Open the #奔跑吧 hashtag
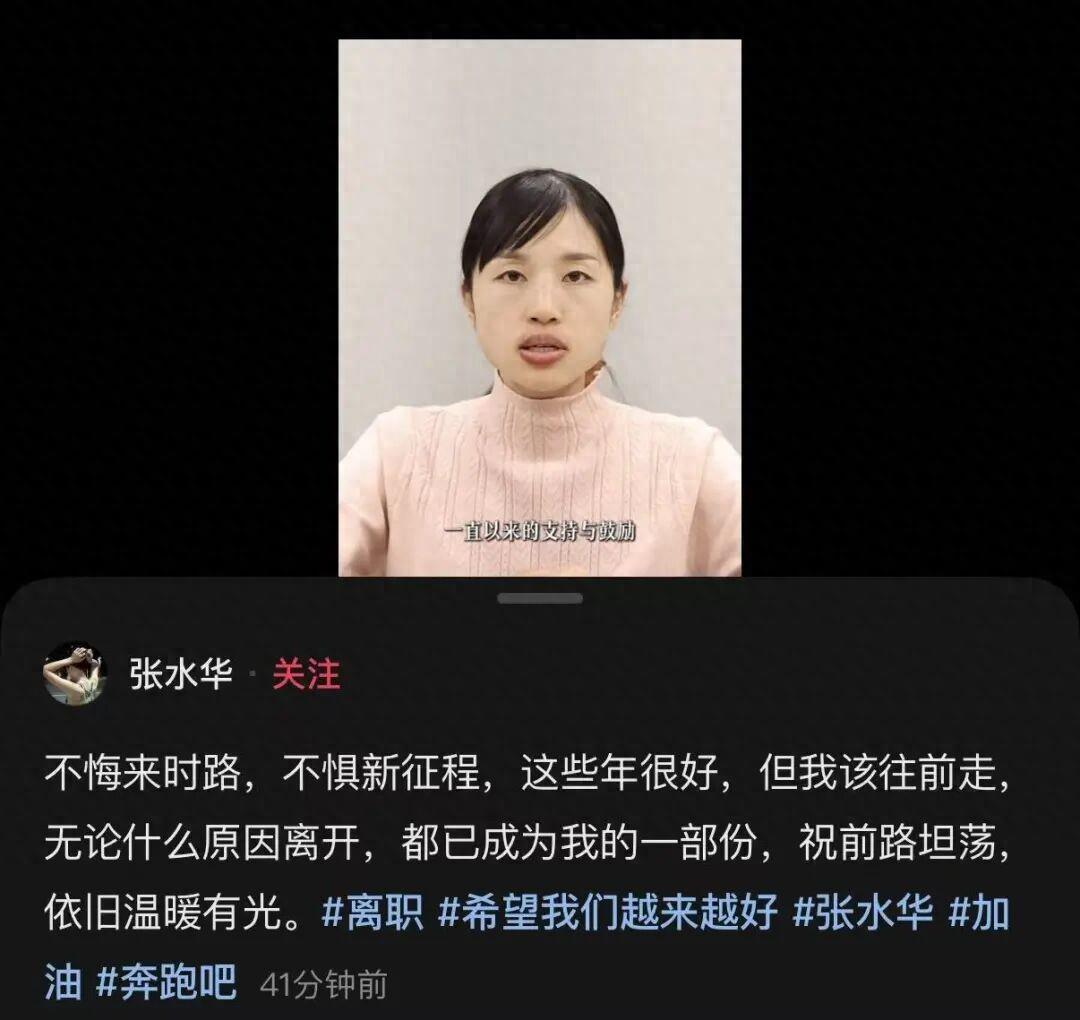 coord(166,985)
